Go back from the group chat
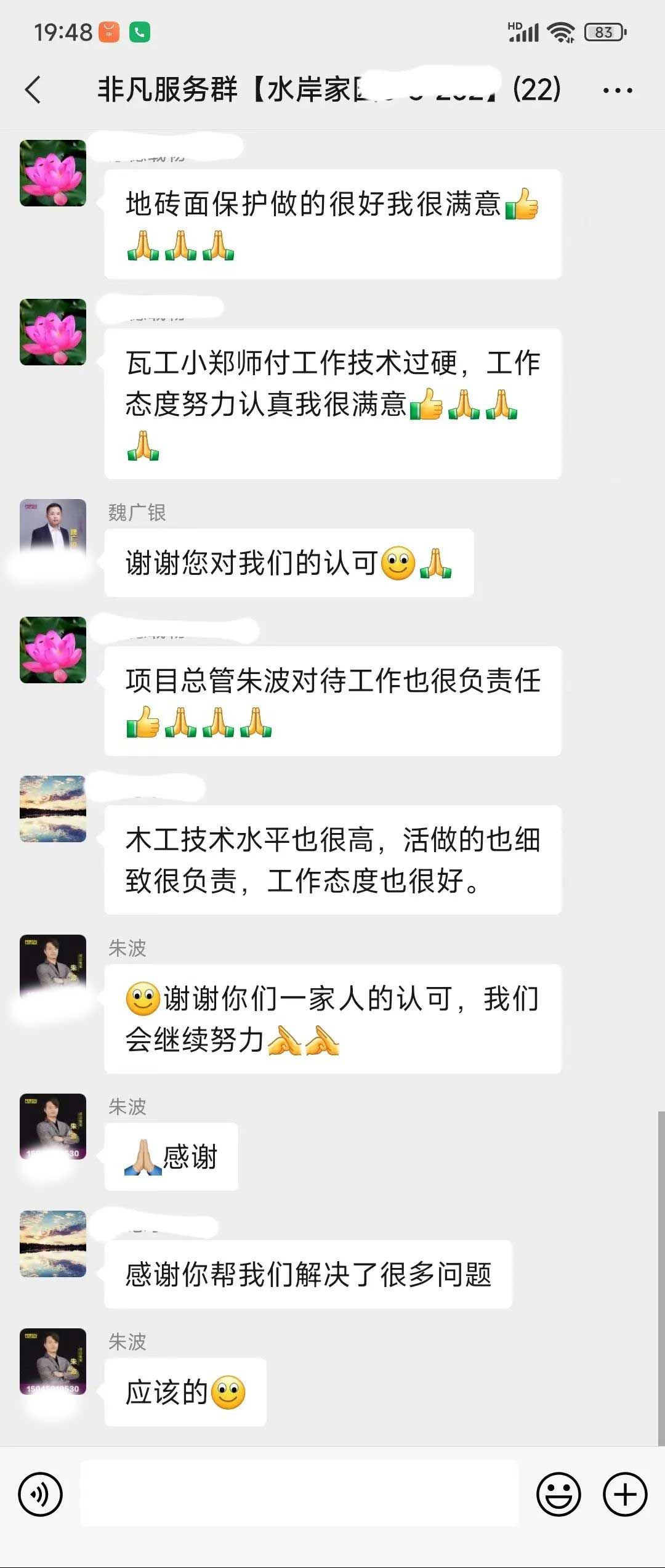 pyautogui.click(x=33, y=90)
